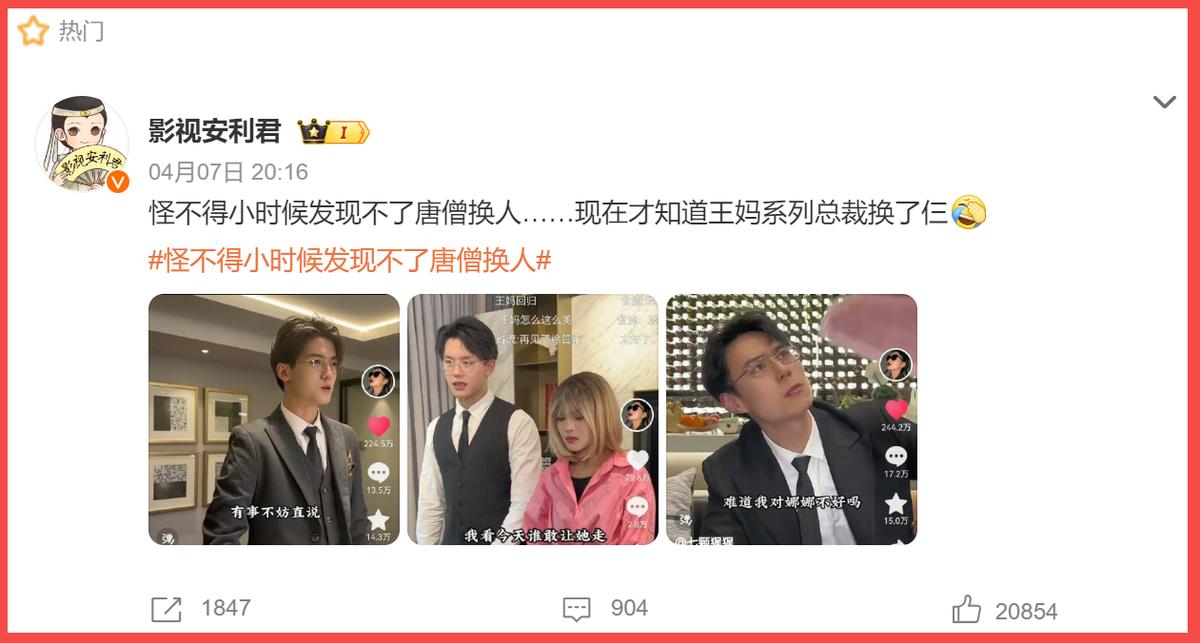Open 影视安利君's profile avatar

pyautogui.click(x=82, y=145)
